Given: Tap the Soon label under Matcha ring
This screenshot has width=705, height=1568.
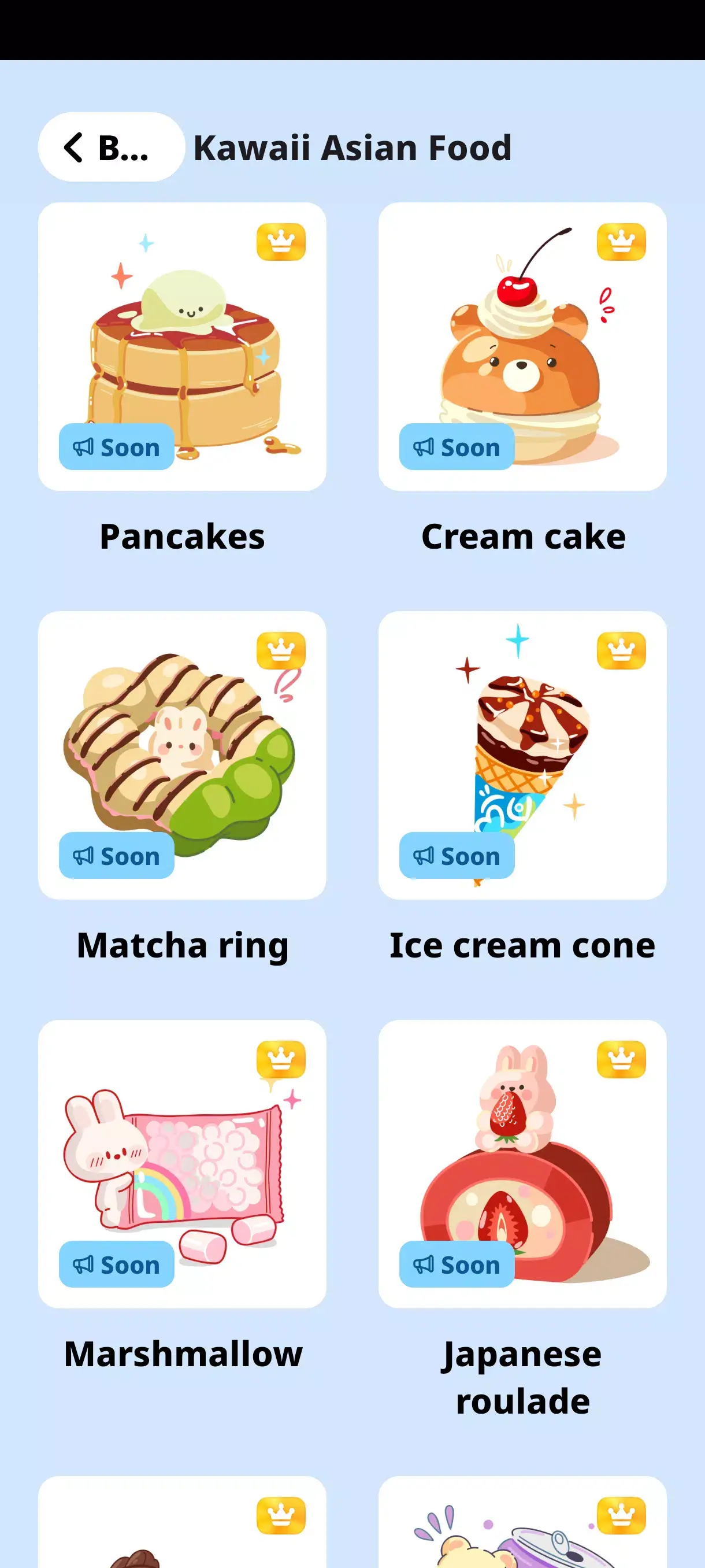Looking at the screenshot, I should click(x=116, y=856).
